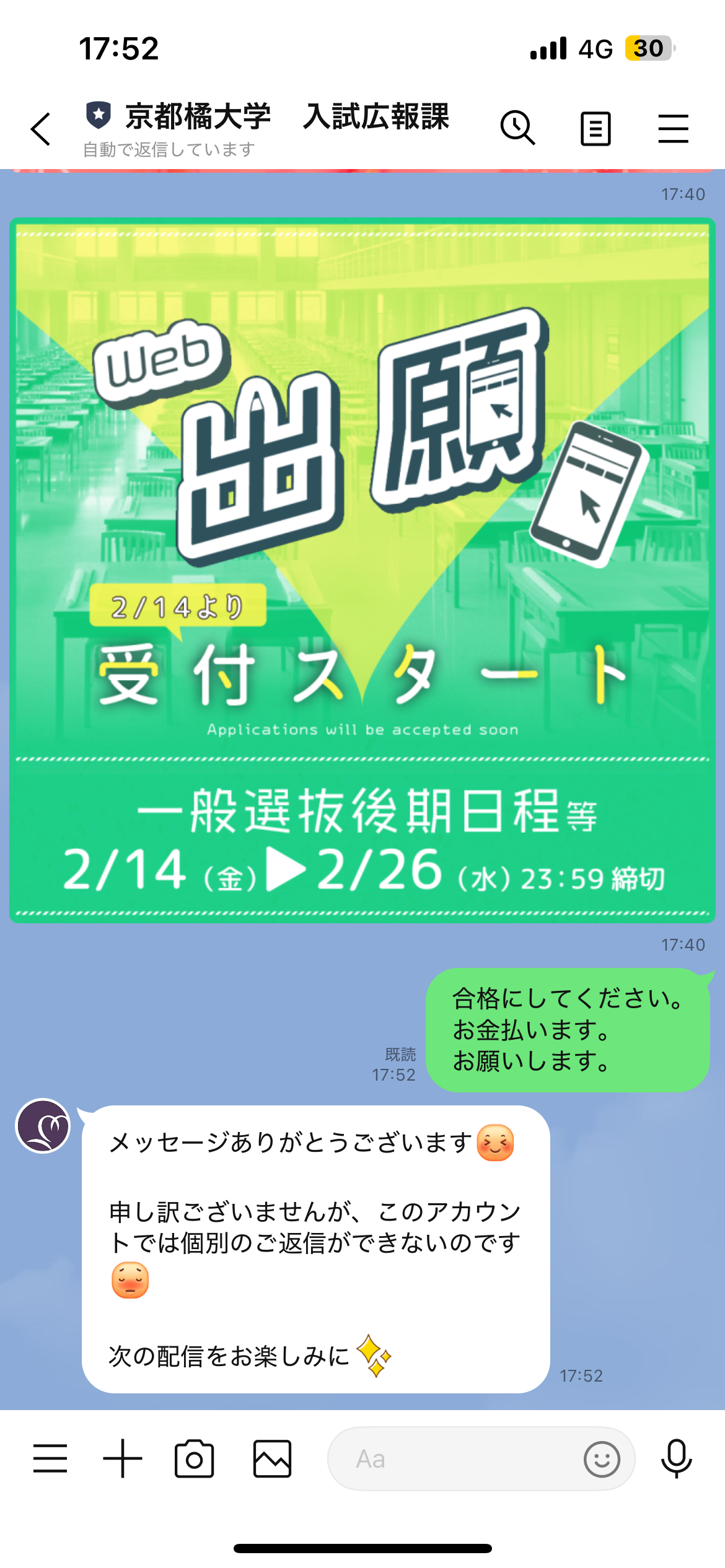725x1568 pixels.
Task: Open the rich menu toggle
Action: point(50,1458)
